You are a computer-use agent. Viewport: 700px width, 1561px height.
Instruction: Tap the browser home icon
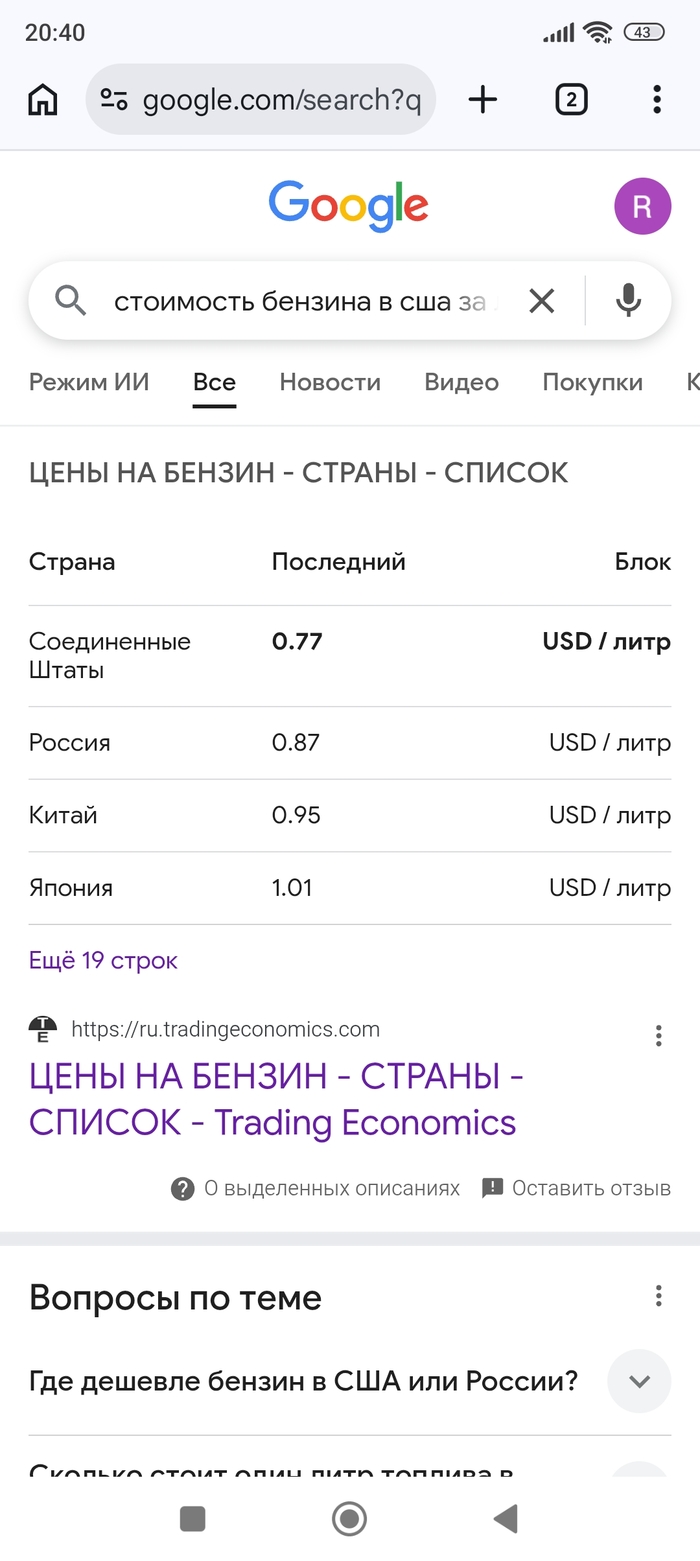(42, 99)
